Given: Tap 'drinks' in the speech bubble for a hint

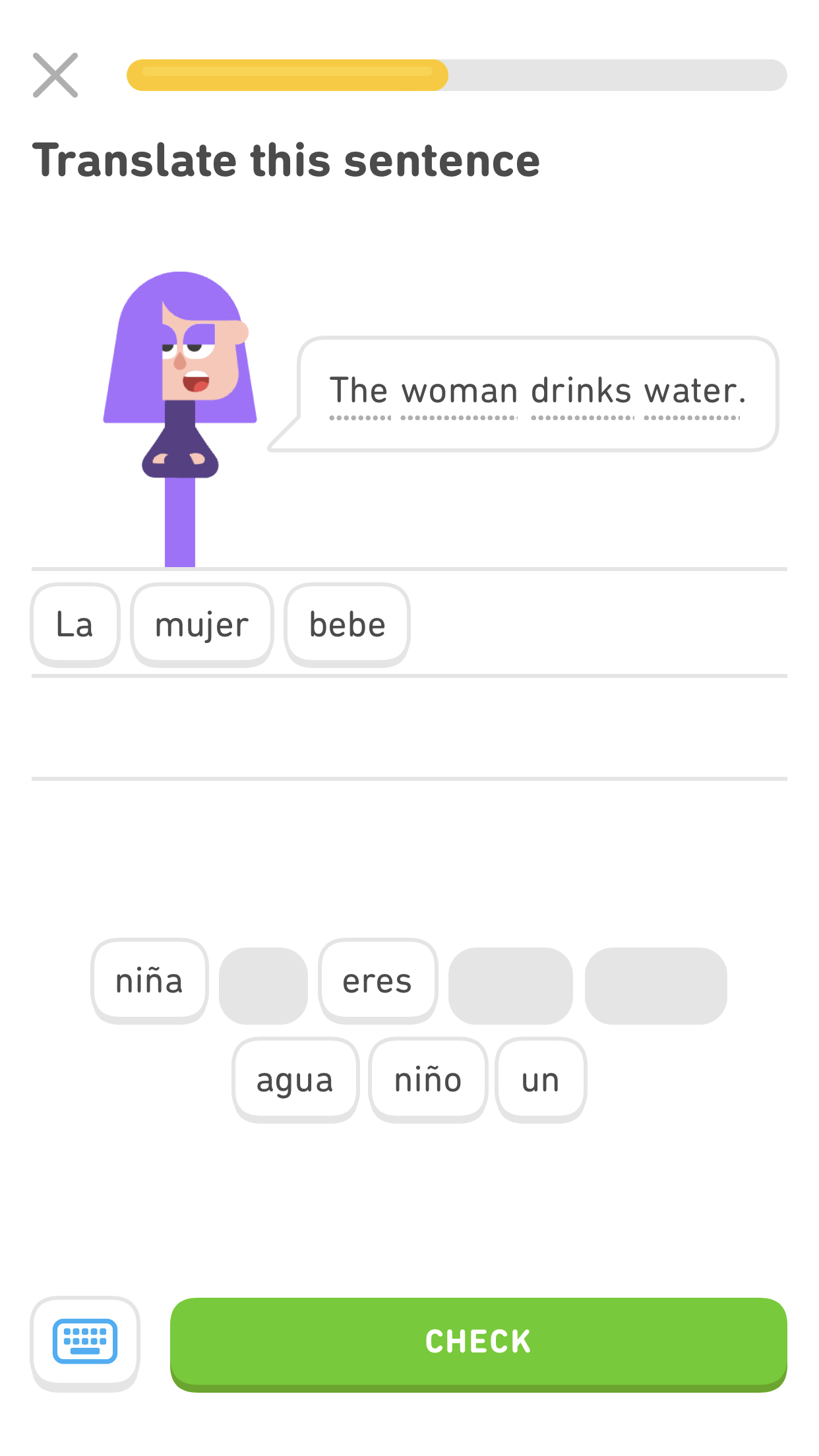Looking at the screenshot, I should (x=583, y=390).
